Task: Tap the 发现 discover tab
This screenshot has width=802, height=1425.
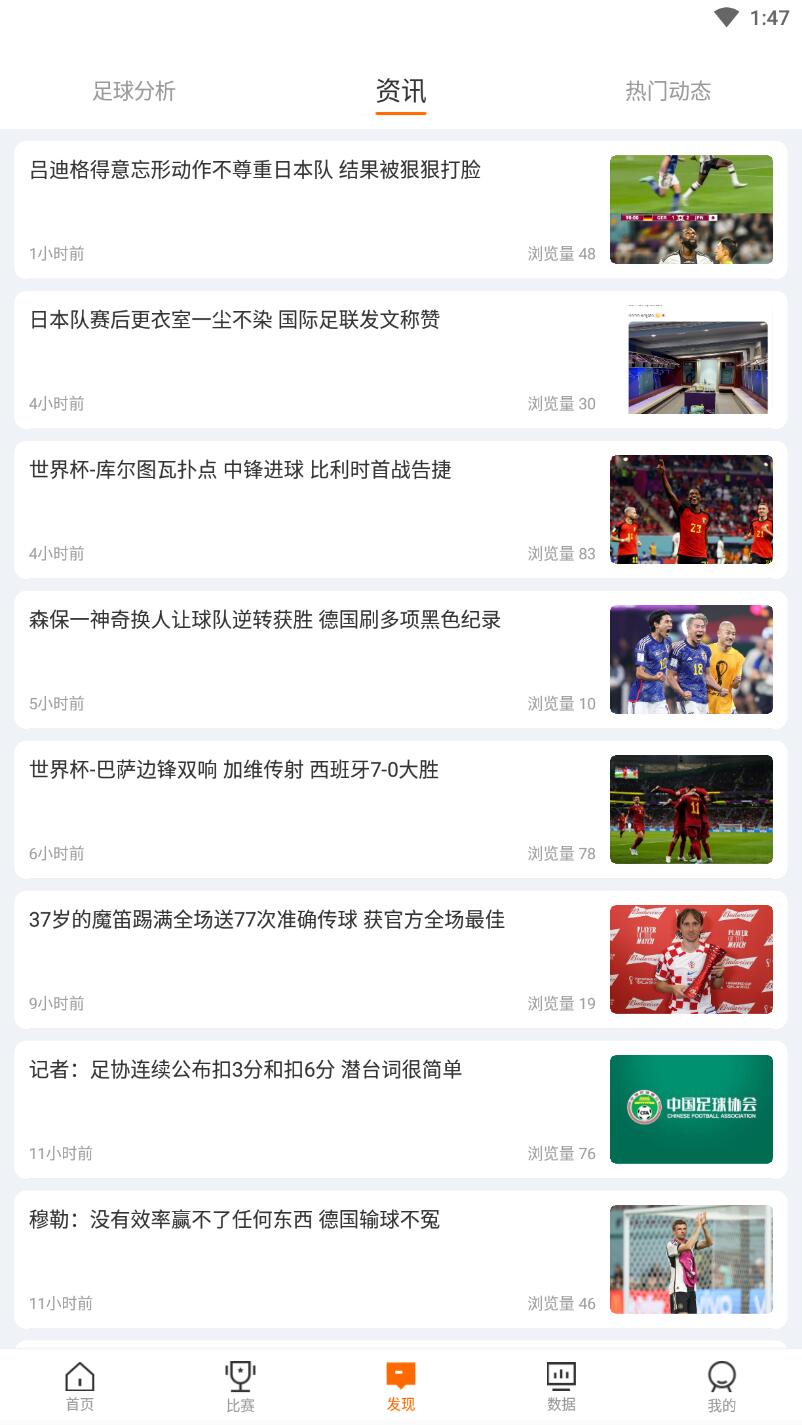Action: [401, 1386]
